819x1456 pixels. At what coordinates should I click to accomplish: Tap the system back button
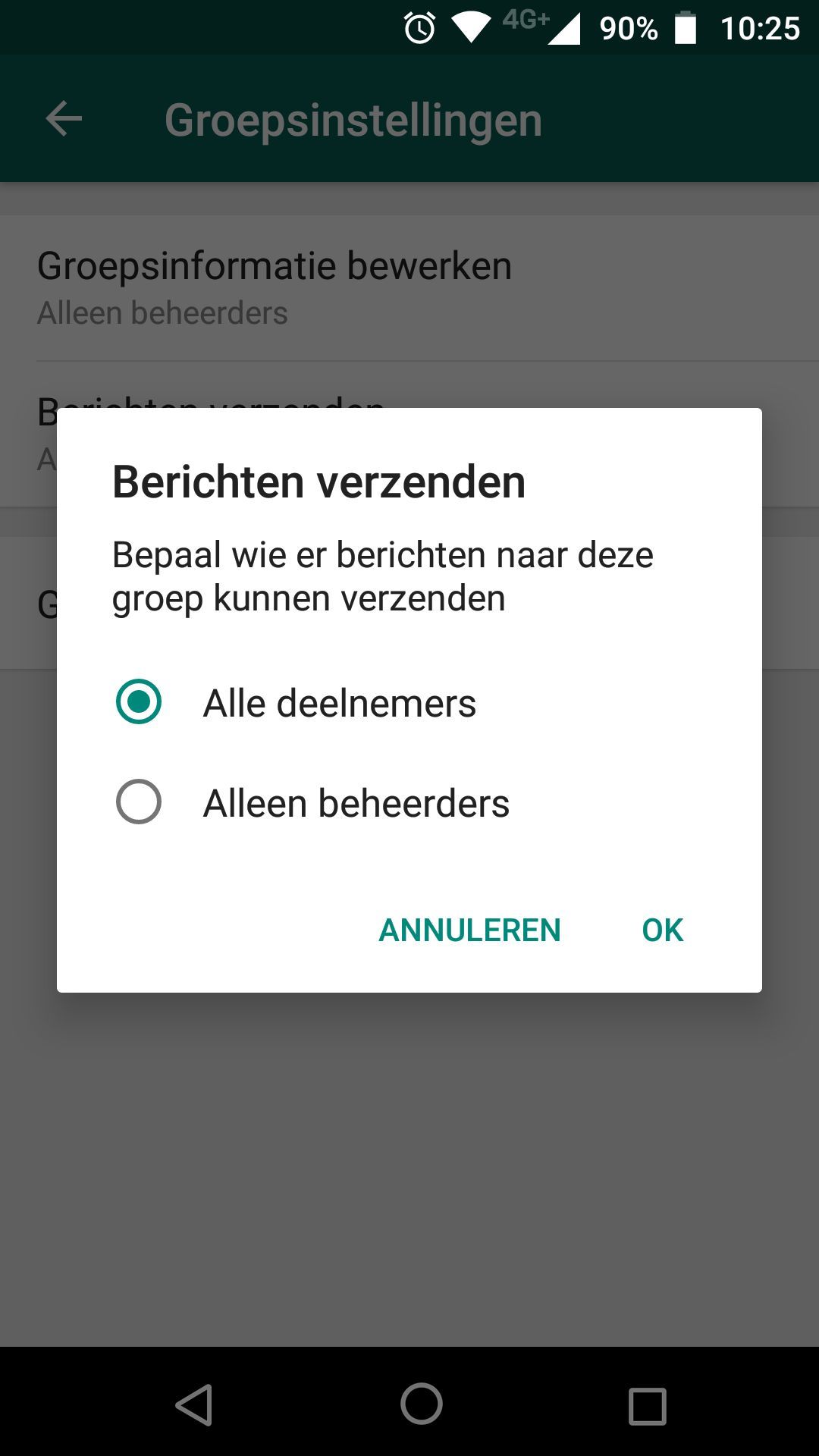(194, 1404)
